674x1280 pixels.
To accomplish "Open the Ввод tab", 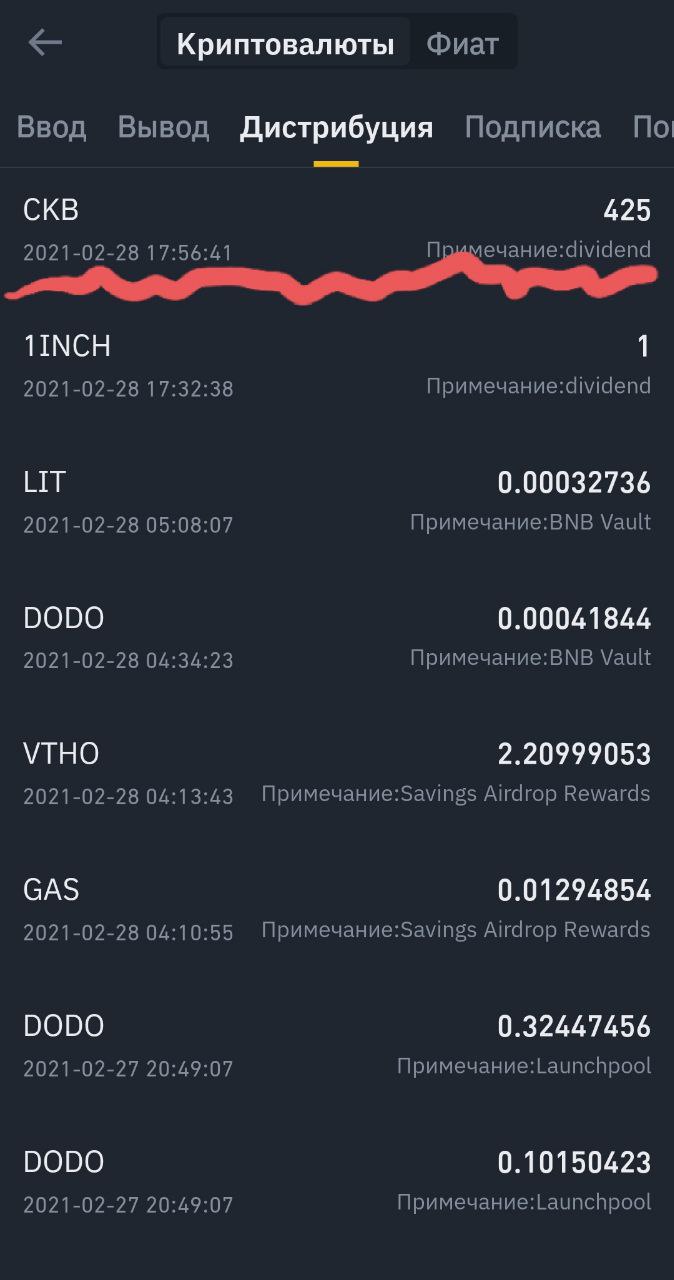I will (x=52, y=127).
